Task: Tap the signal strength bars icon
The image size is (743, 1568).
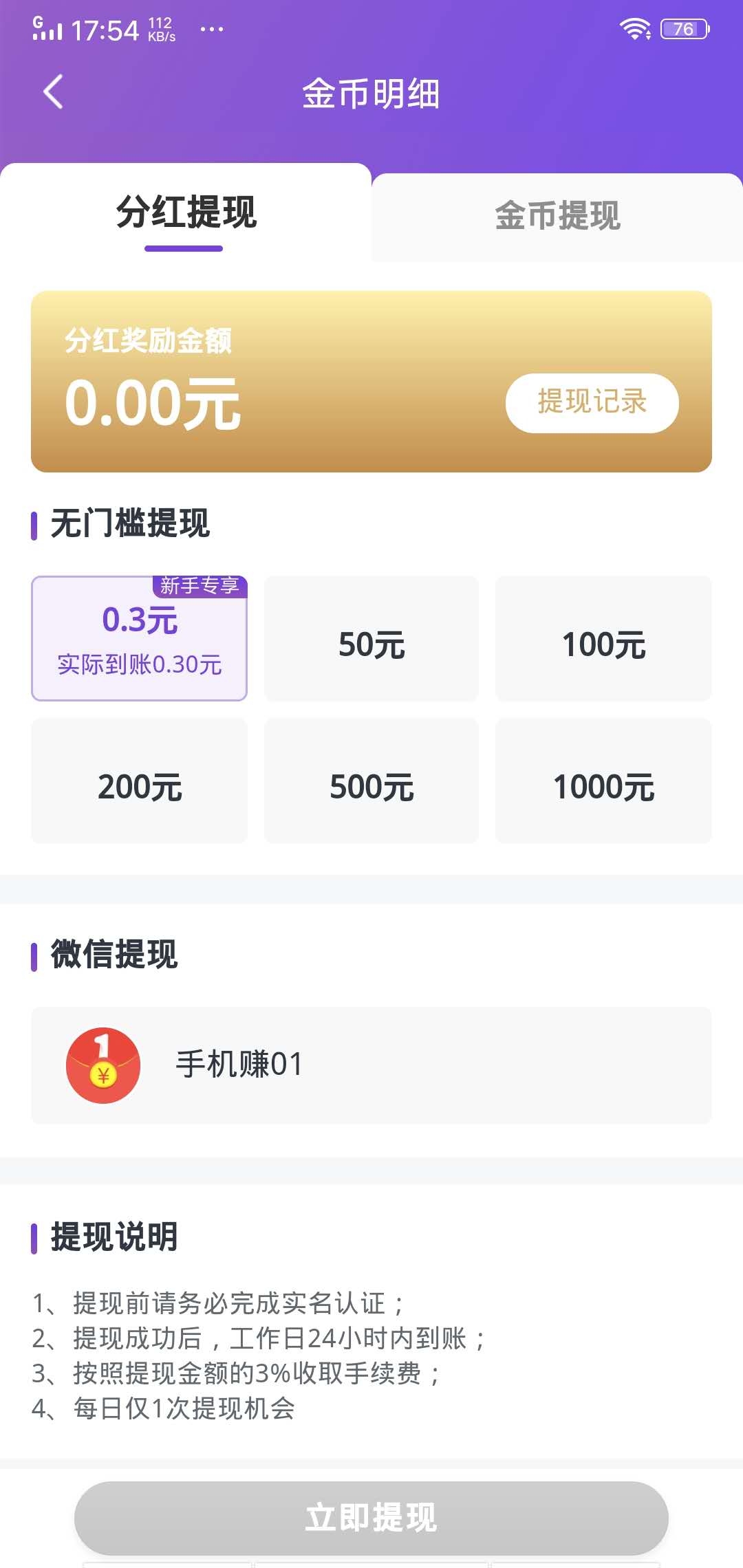Action: pyautogui.click(x=48, y=29)
